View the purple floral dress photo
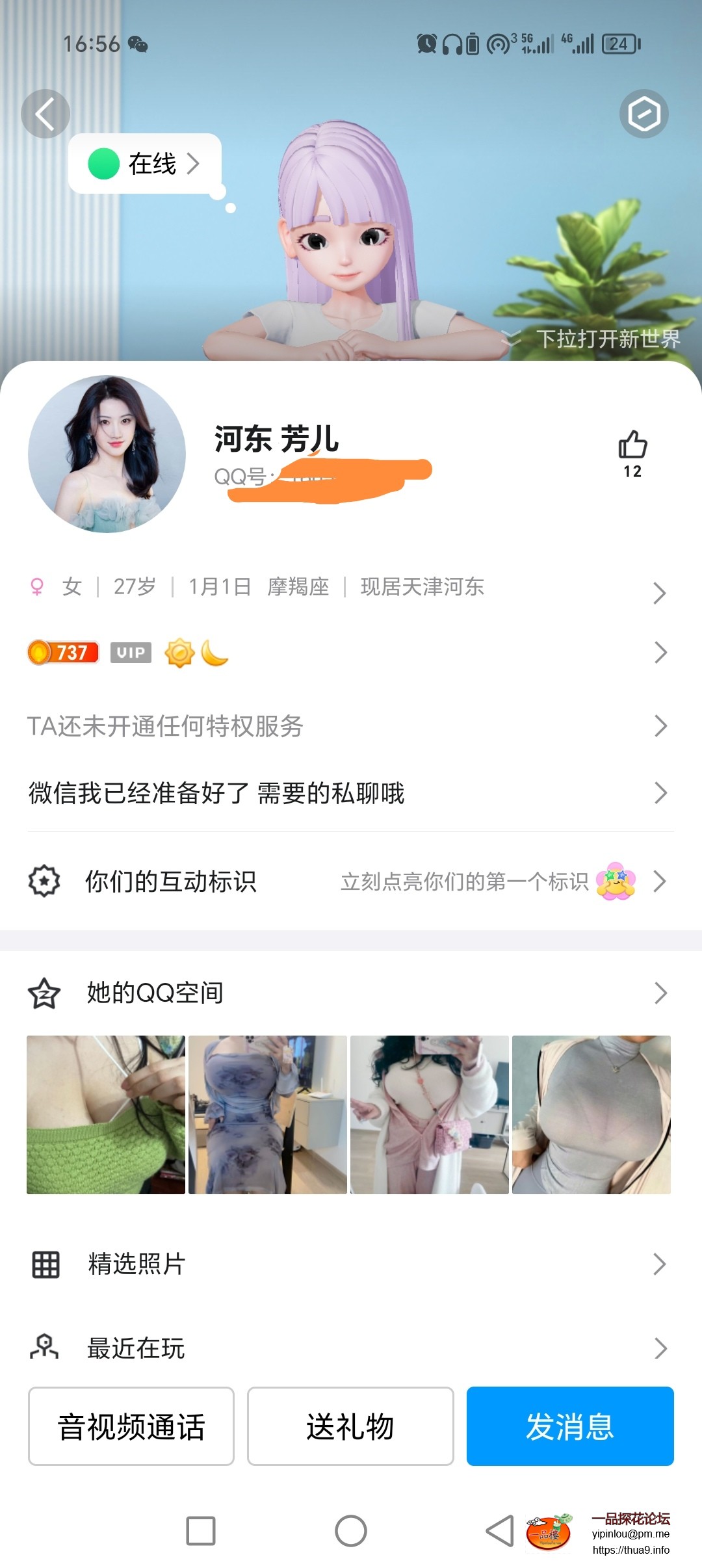 (268, 1115)
